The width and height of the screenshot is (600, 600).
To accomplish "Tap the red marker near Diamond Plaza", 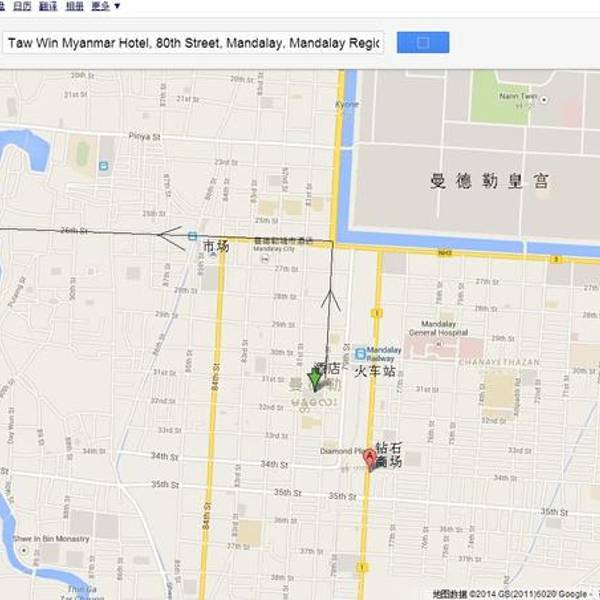I will [370, 460].
